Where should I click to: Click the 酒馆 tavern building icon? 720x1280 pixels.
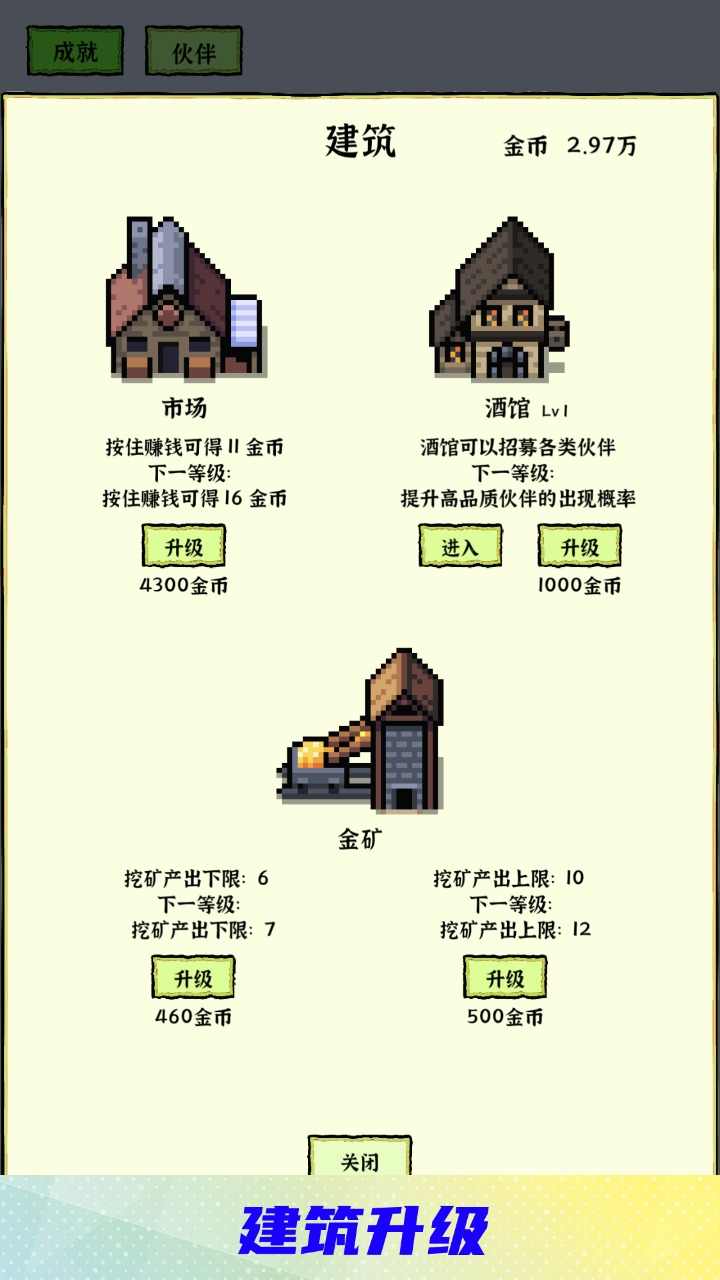pos(498,300)
